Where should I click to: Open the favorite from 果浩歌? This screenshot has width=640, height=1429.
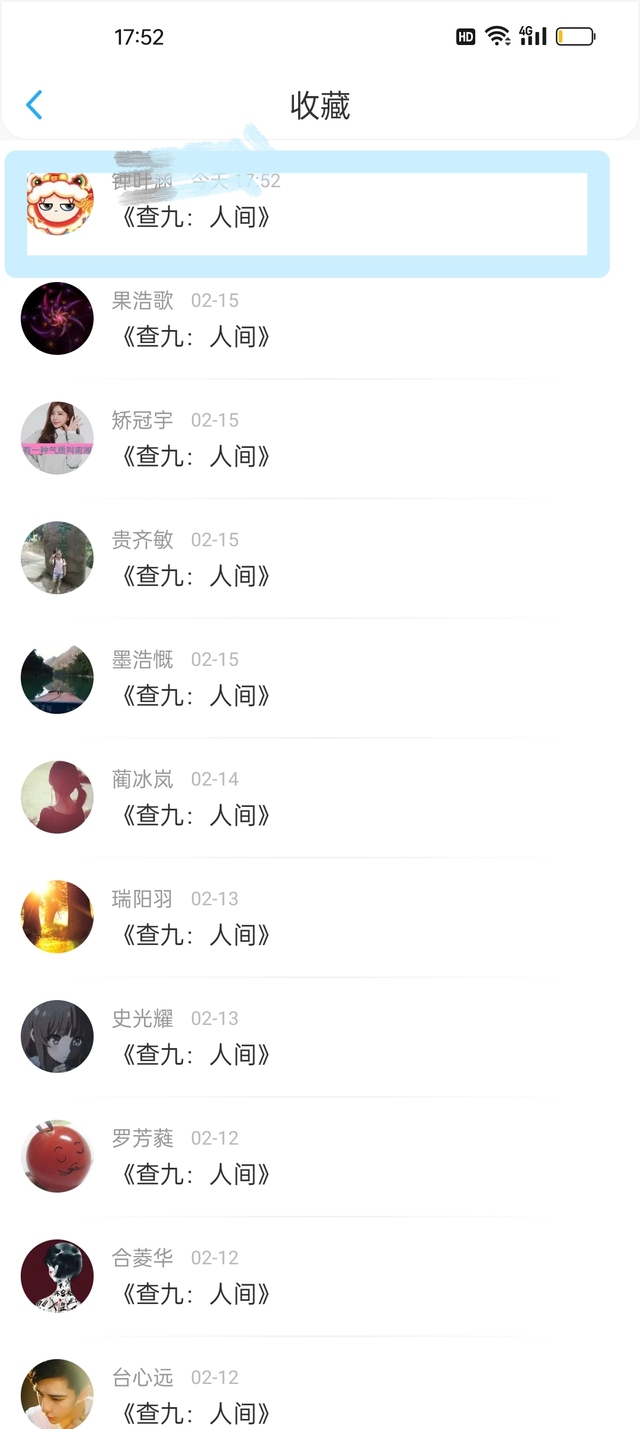[x=300, y=320]
